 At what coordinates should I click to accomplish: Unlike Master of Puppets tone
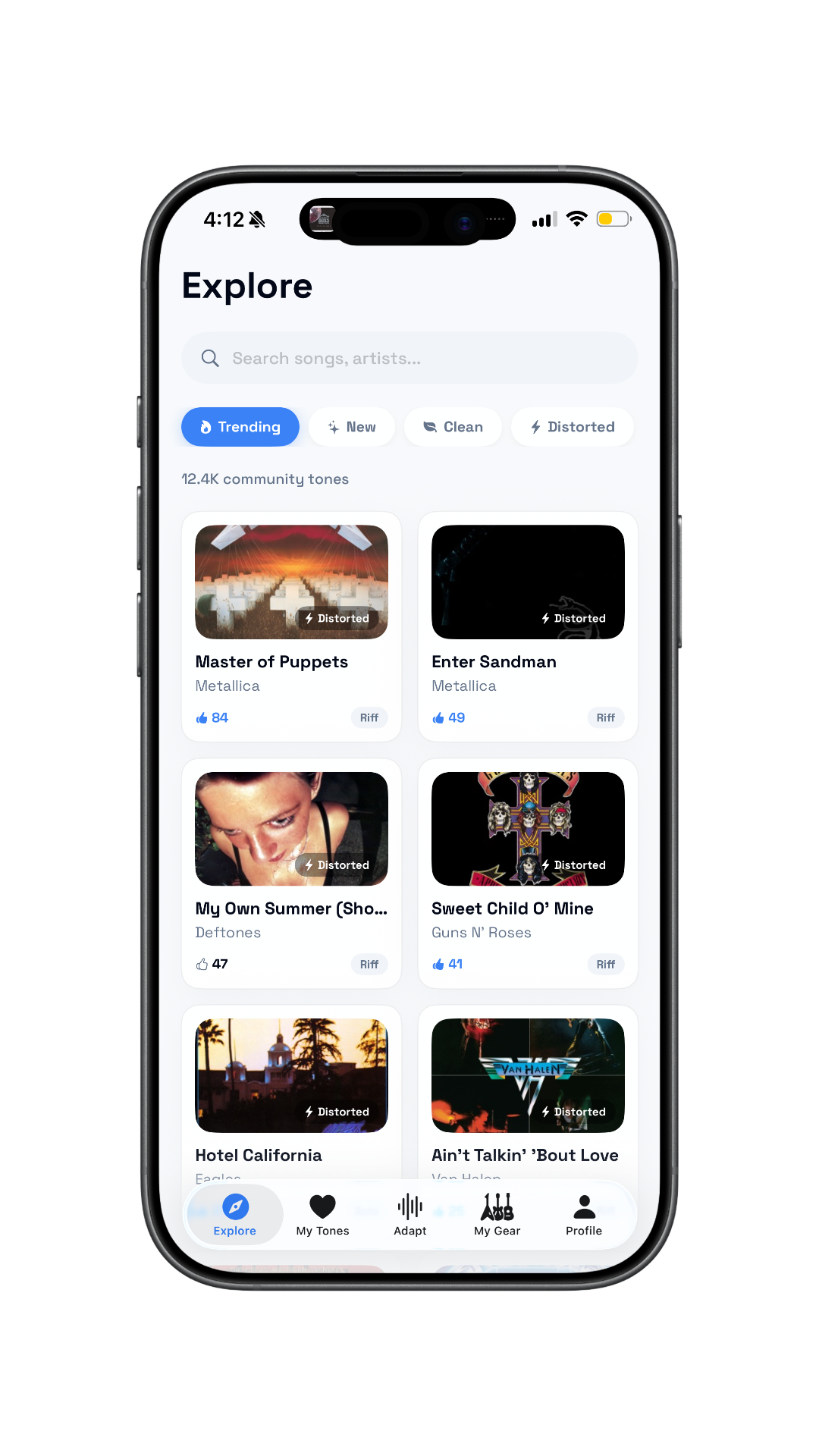(212, 717)
